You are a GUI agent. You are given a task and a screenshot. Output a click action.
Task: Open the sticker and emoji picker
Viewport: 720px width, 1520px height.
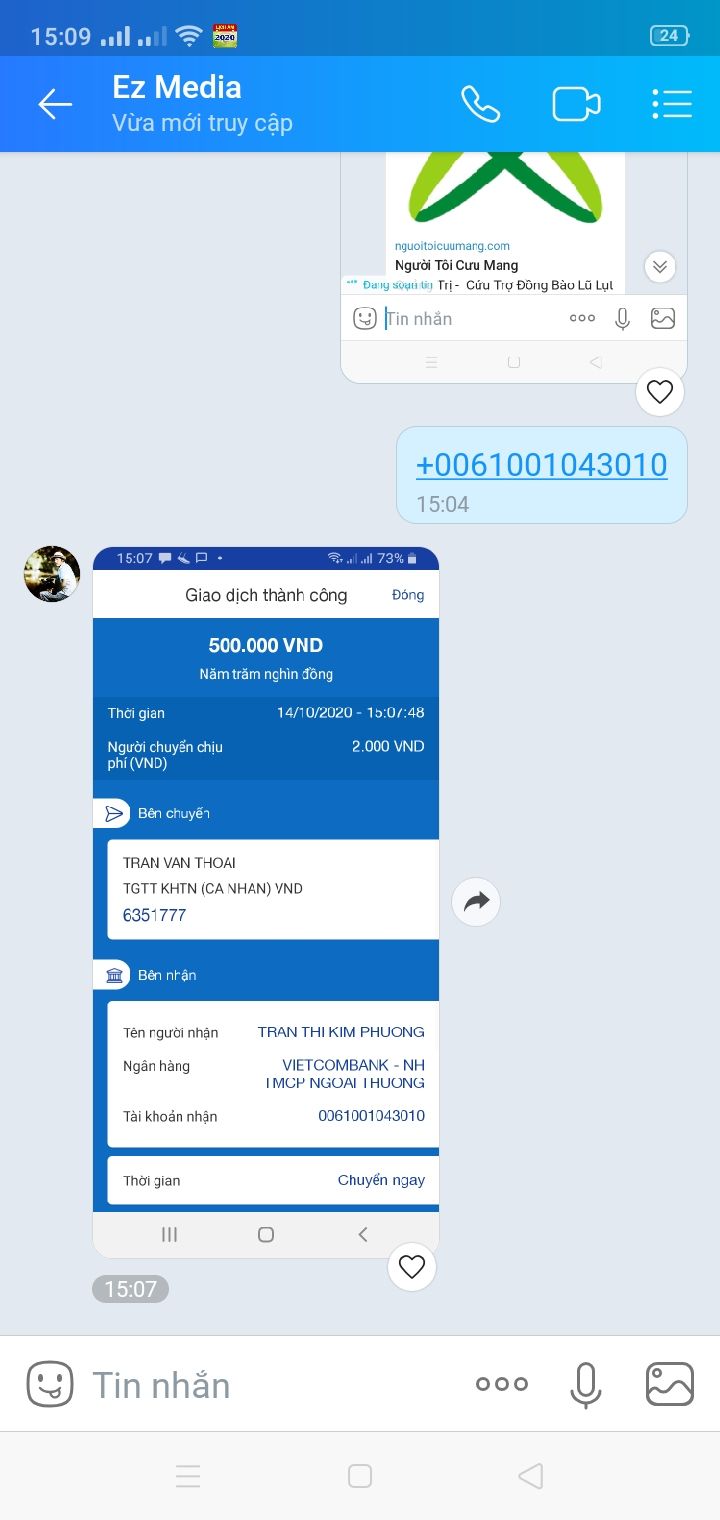pos(49,1384)
